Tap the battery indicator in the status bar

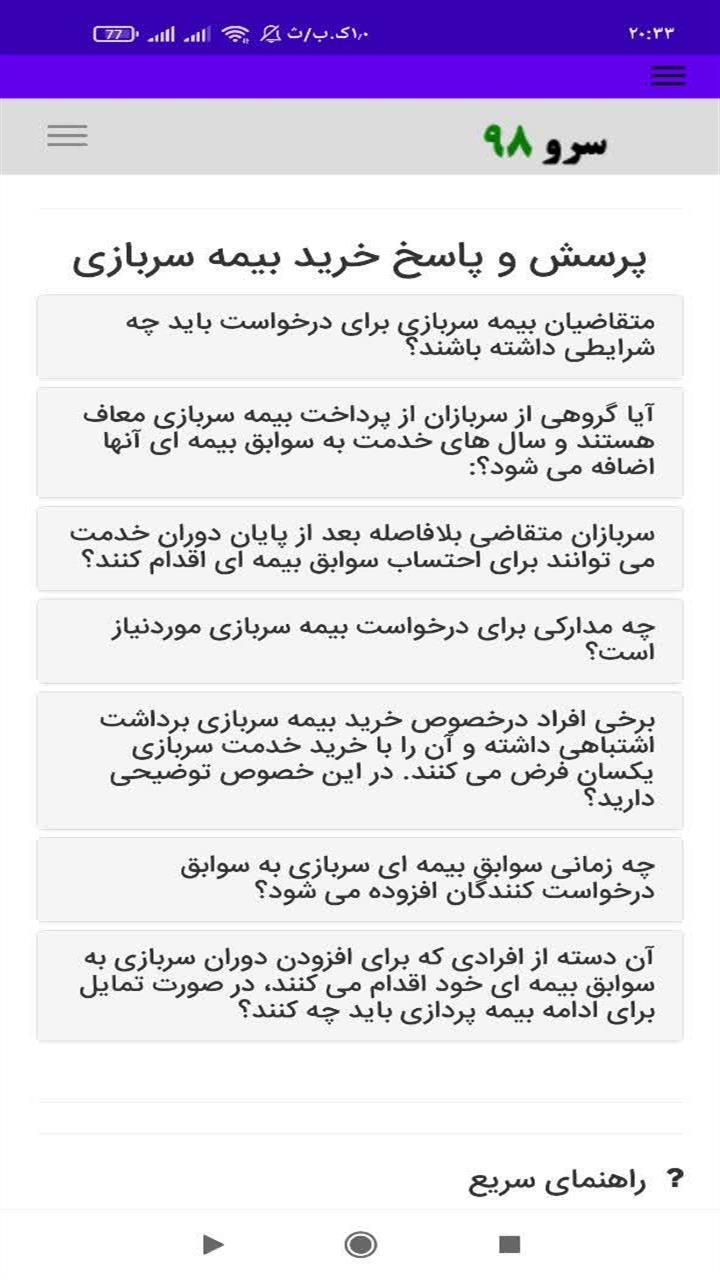click(x=113, y=31)
